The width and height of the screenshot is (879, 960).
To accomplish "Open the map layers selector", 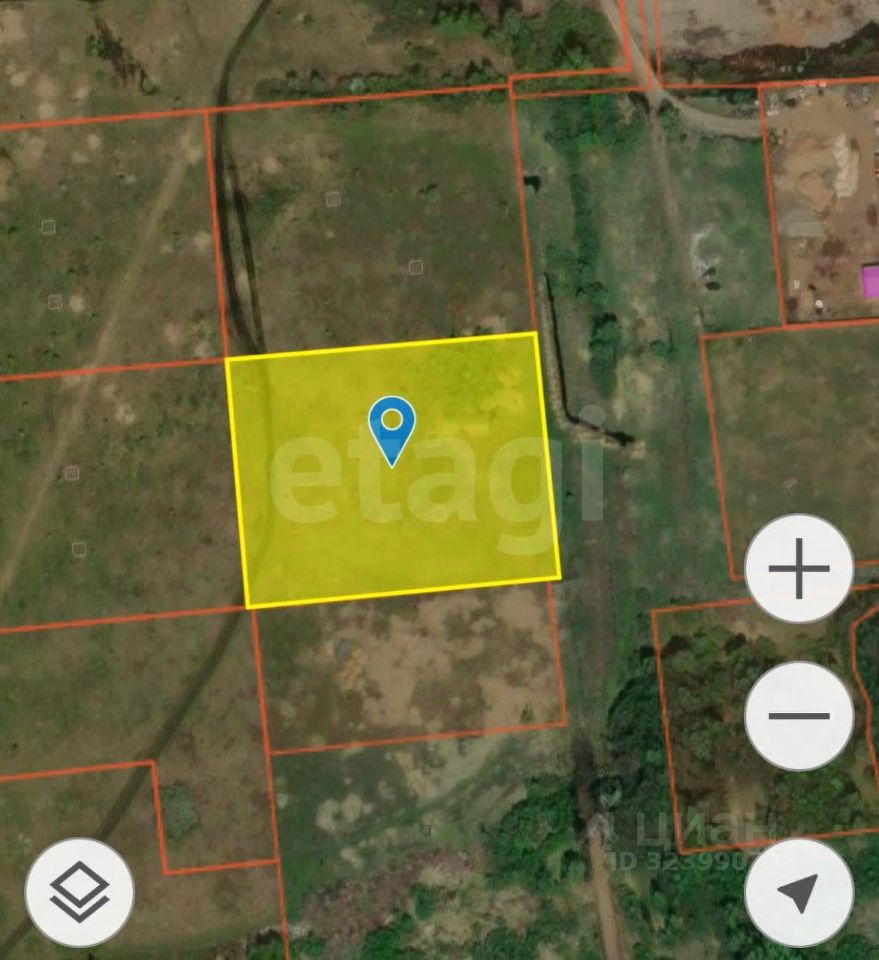I will pos(79,892).
